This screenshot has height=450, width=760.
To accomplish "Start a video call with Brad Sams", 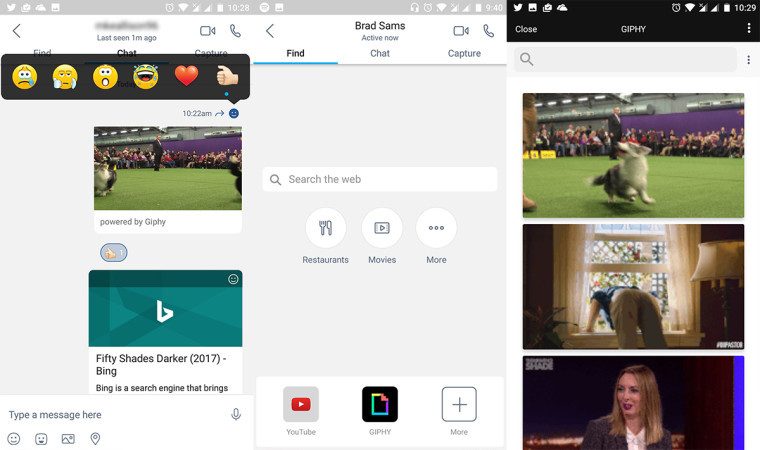I will coord(461,31).
